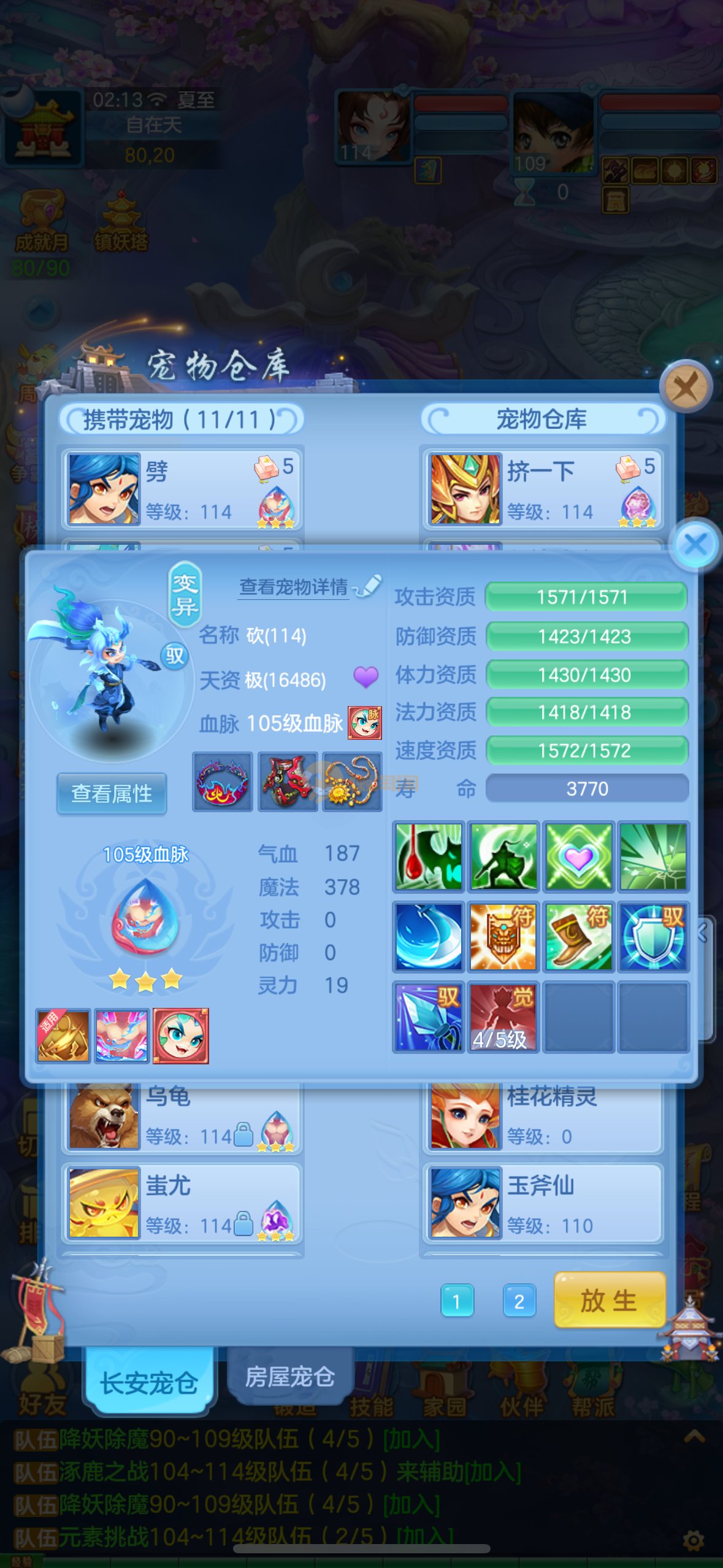Tap the 放生 release button
Image resolution: width=723 pixels, height=1568 pixels.
pos(610,1300)
